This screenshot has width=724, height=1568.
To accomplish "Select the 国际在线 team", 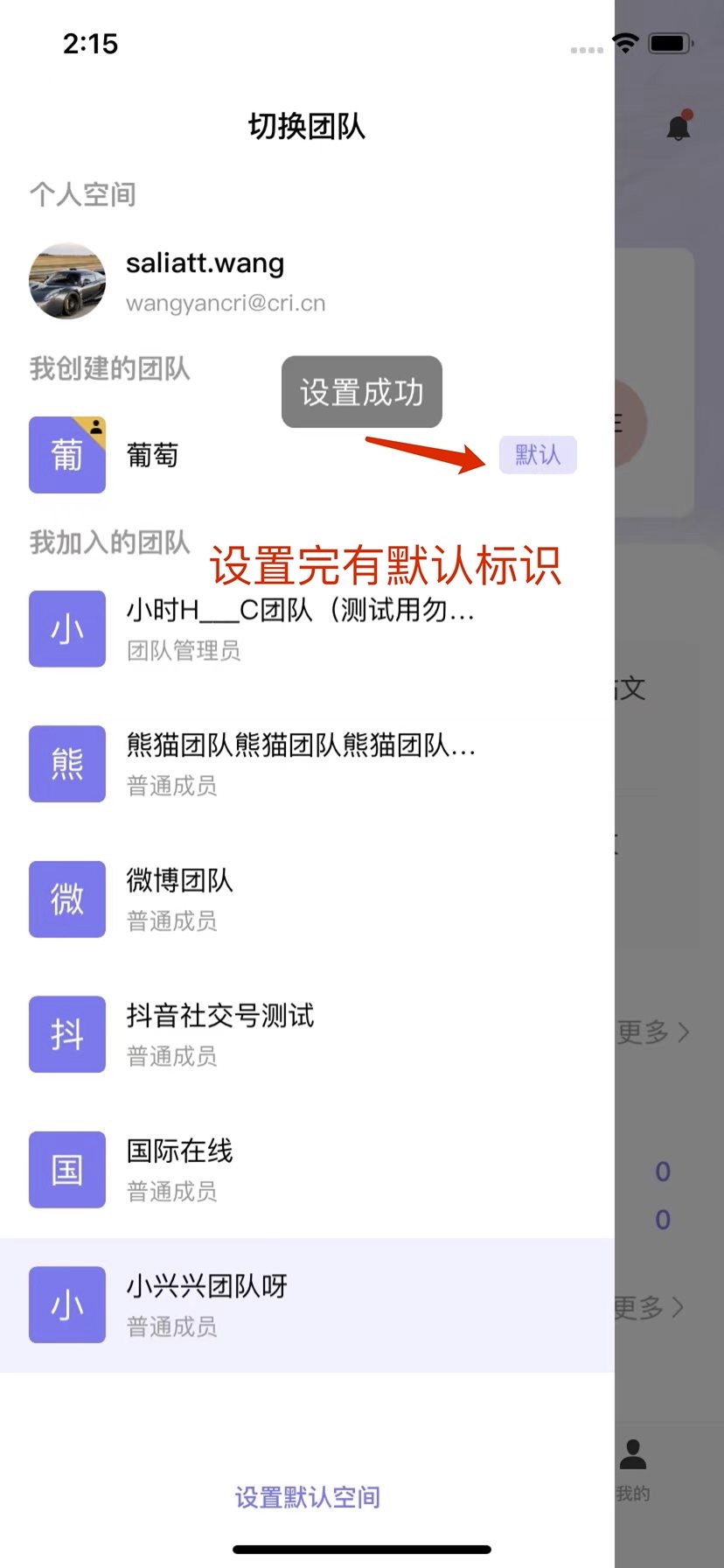I will point(180,1169).
